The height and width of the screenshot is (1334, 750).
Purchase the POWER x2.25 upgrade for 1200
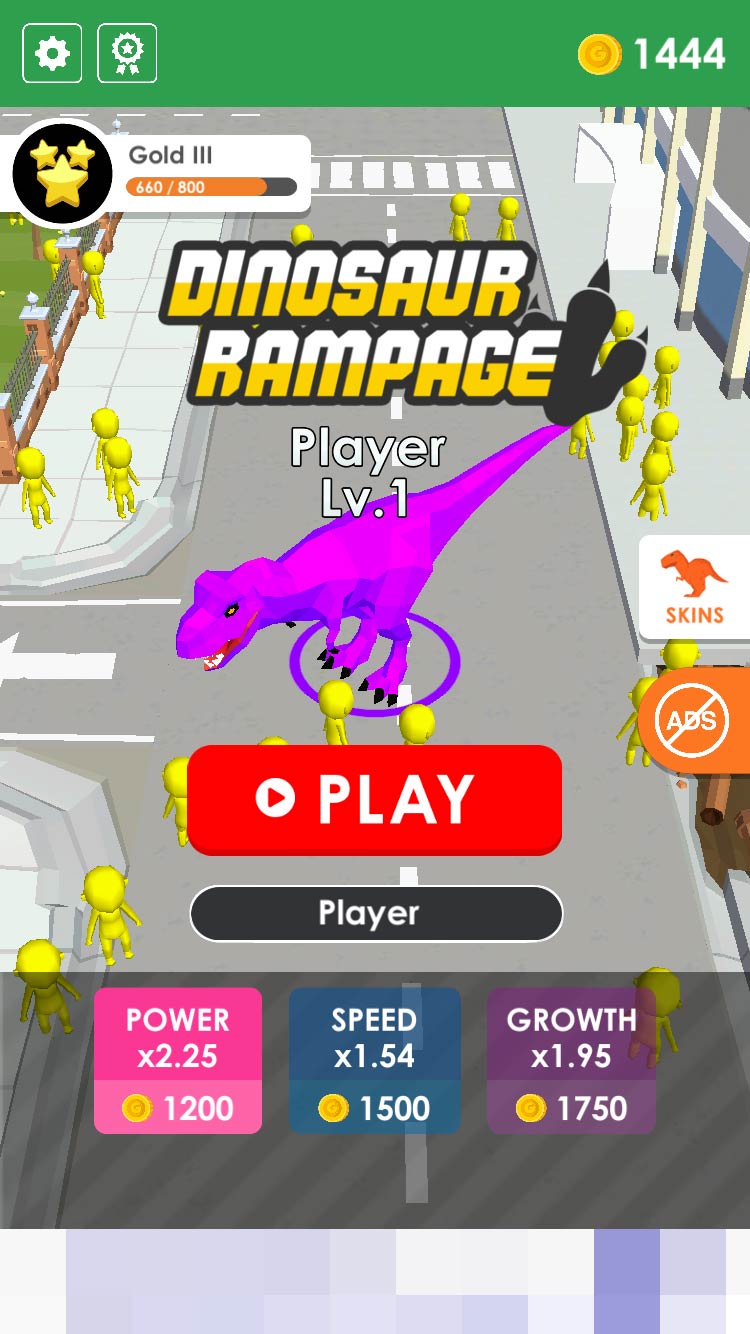click(x=178, y=1061)
